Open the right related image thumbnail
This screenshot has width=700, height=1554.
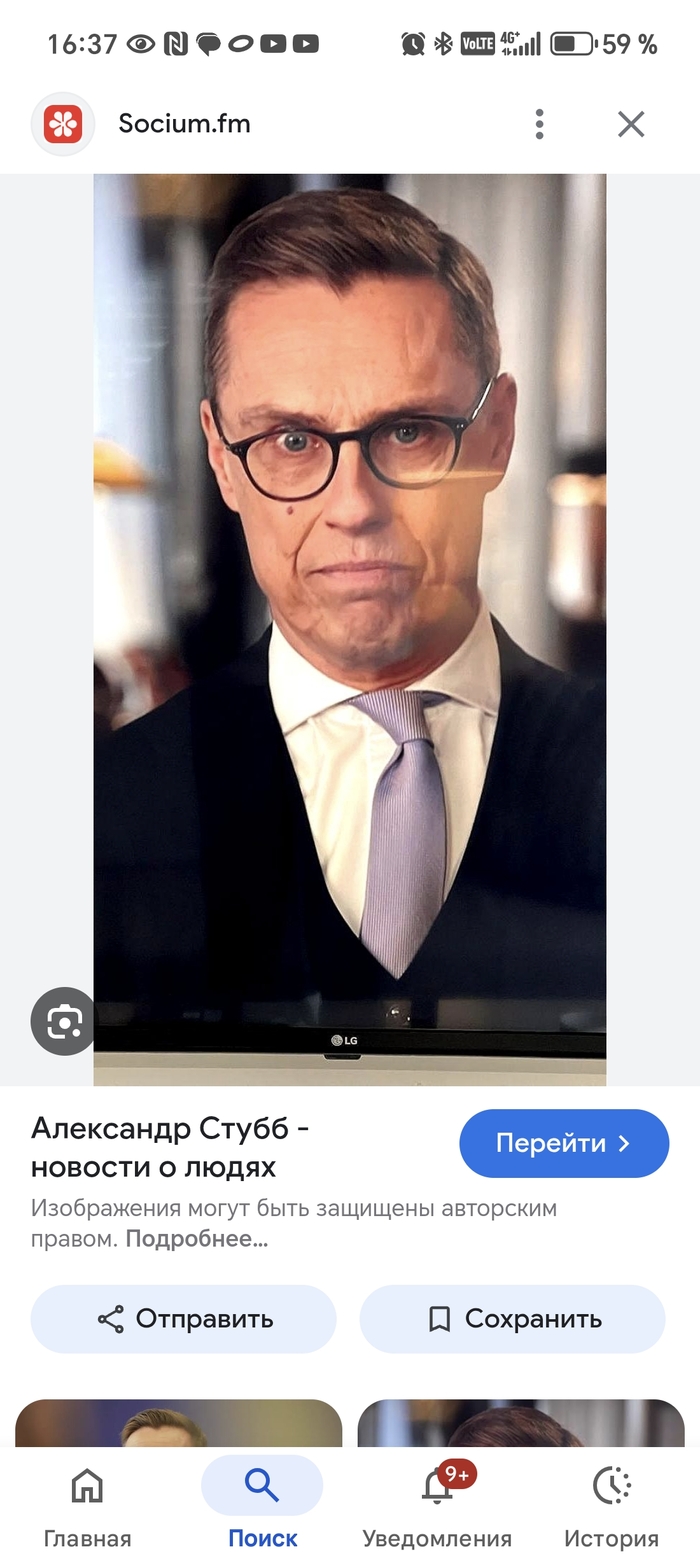point(520,1423)
